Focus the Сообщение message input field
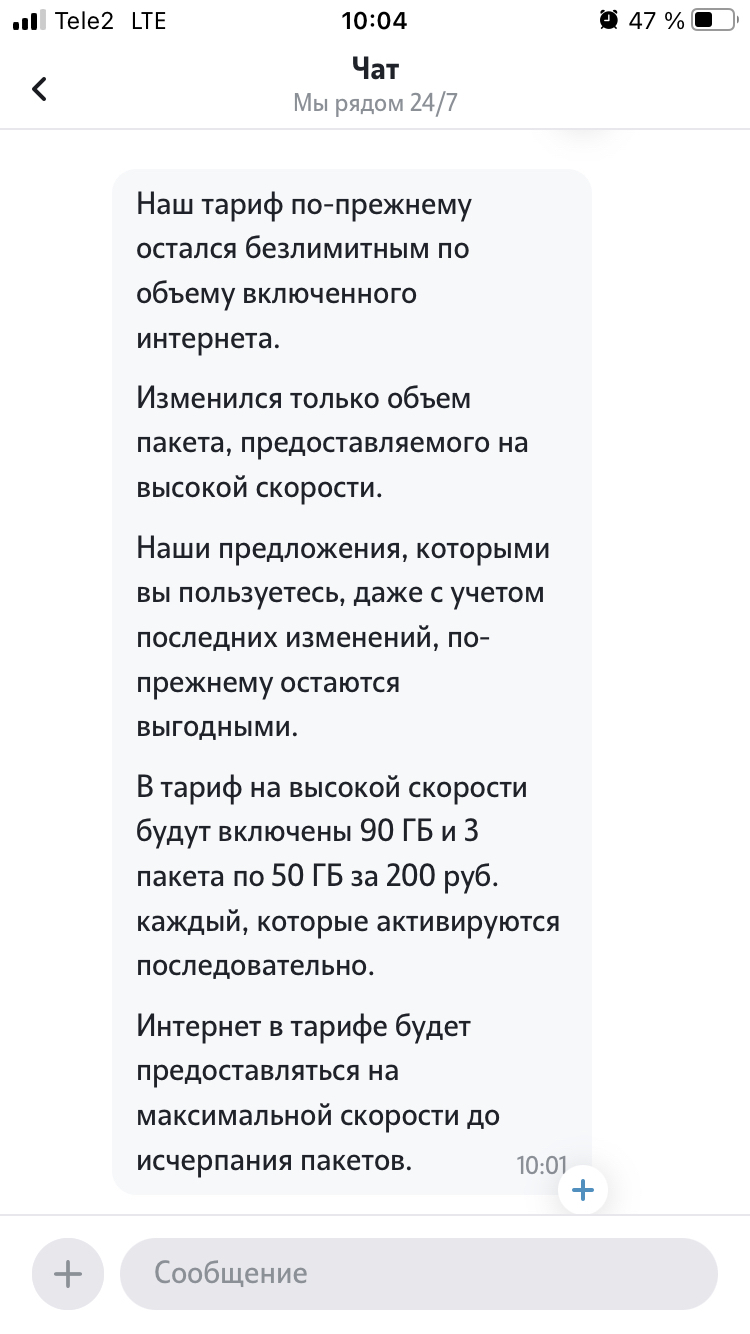 pyautogui.click(x=419, y=1273)
